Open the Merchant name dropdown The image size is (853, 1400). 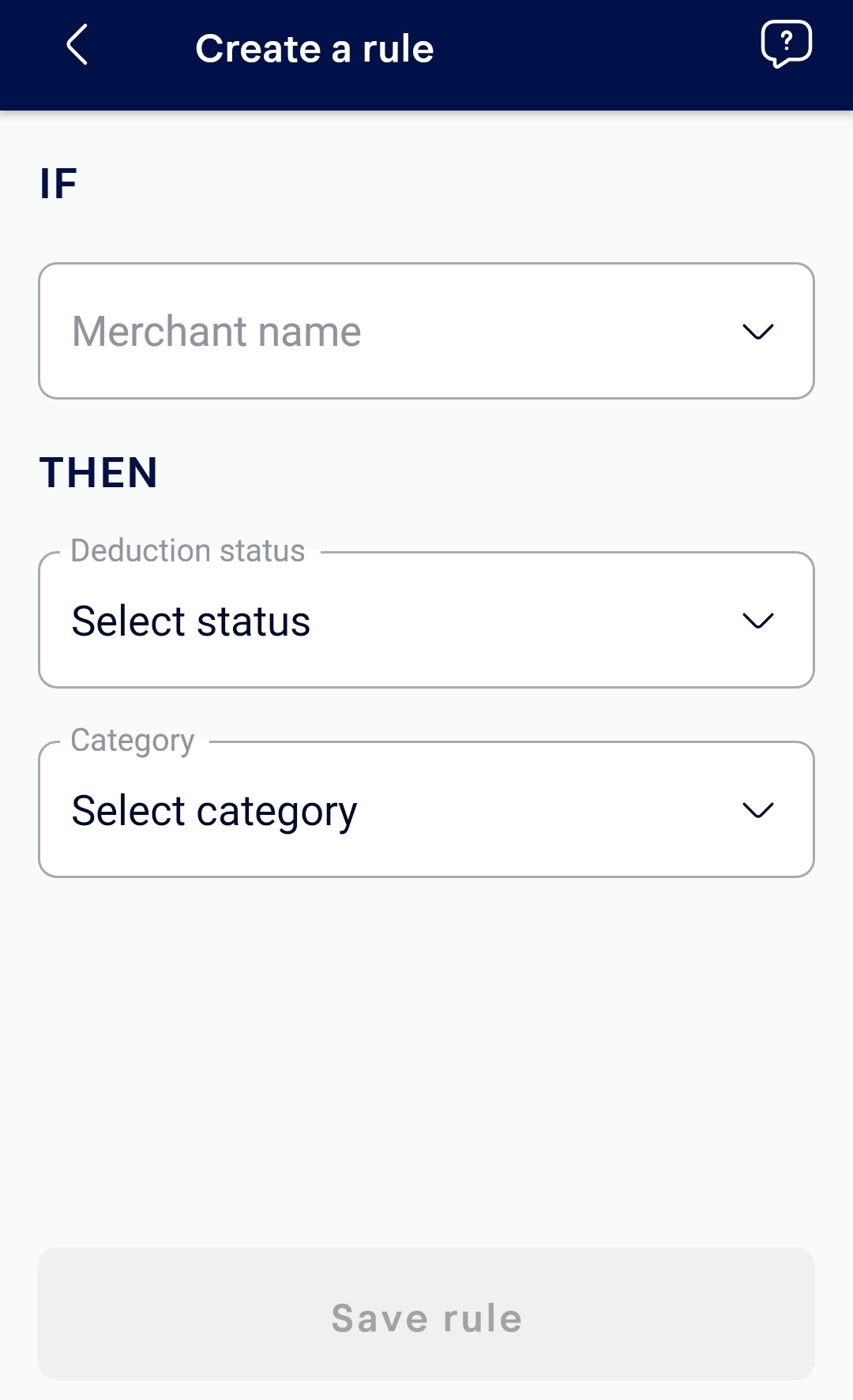pos(426,331)
